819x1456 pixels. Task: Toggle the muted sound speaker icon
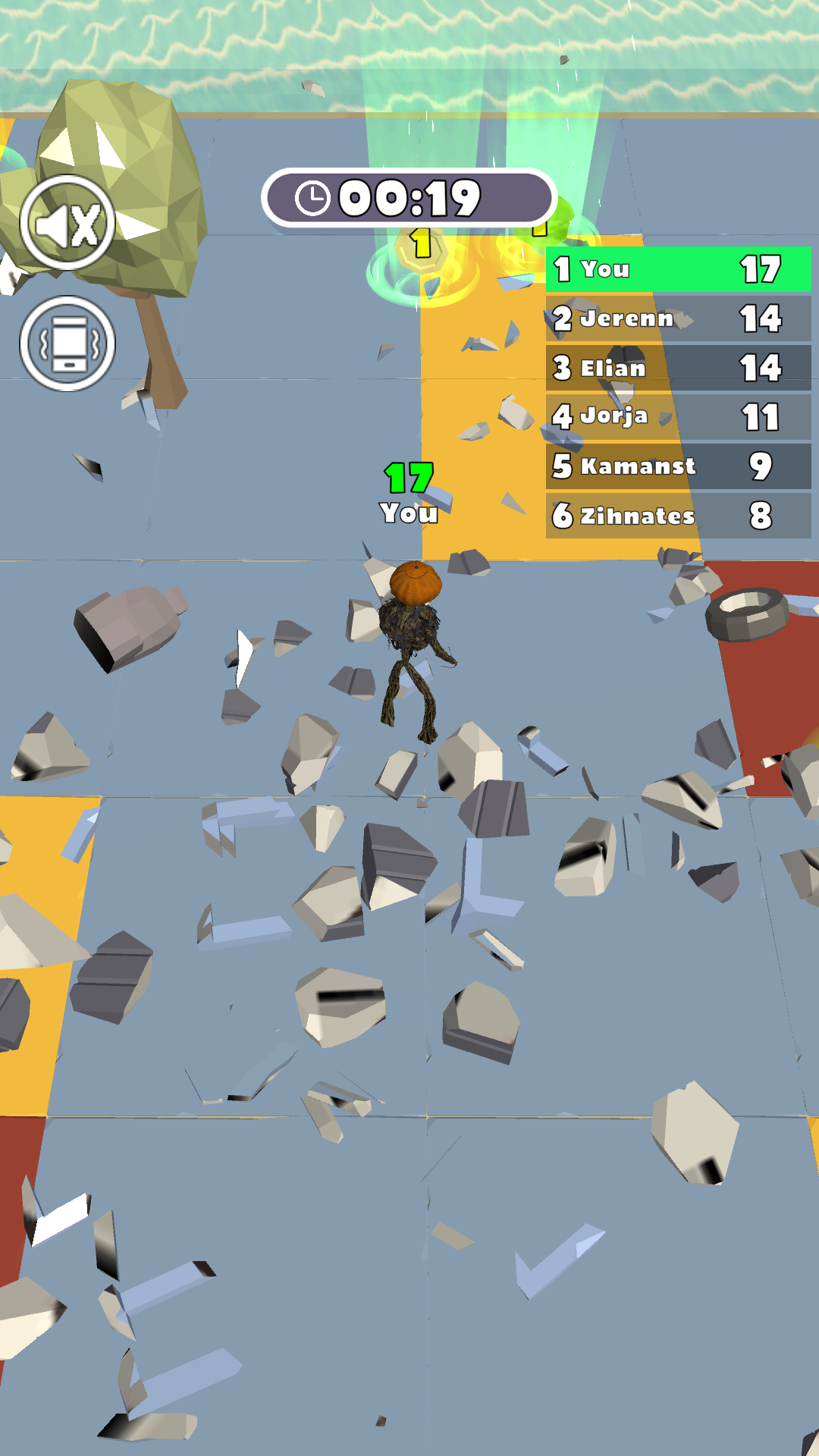[67, 223]
